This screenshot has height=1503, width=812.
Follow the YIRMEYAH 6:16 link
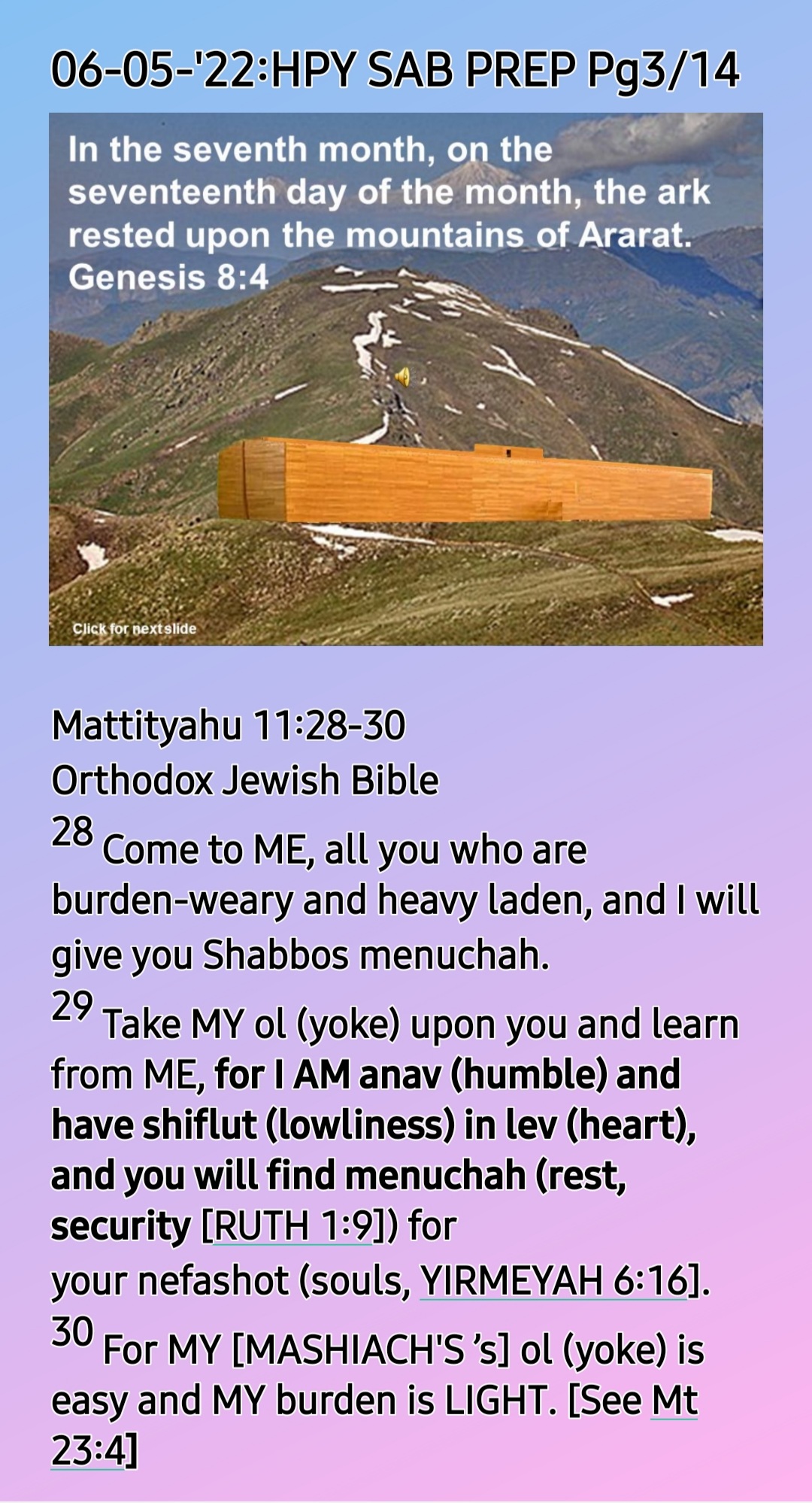click(553, 1280)
